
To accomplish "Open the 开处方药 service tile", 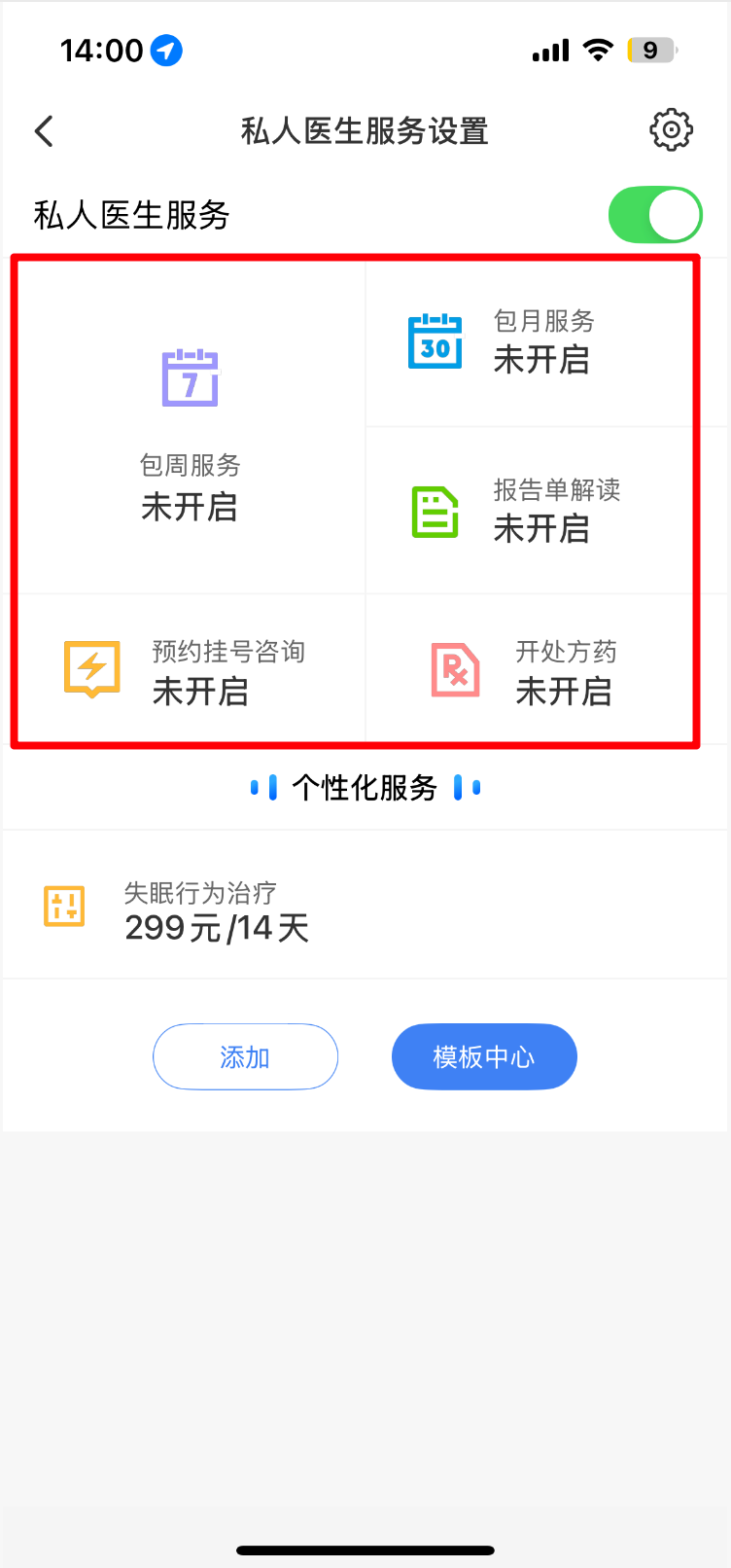I will click(x=529, y=669).
